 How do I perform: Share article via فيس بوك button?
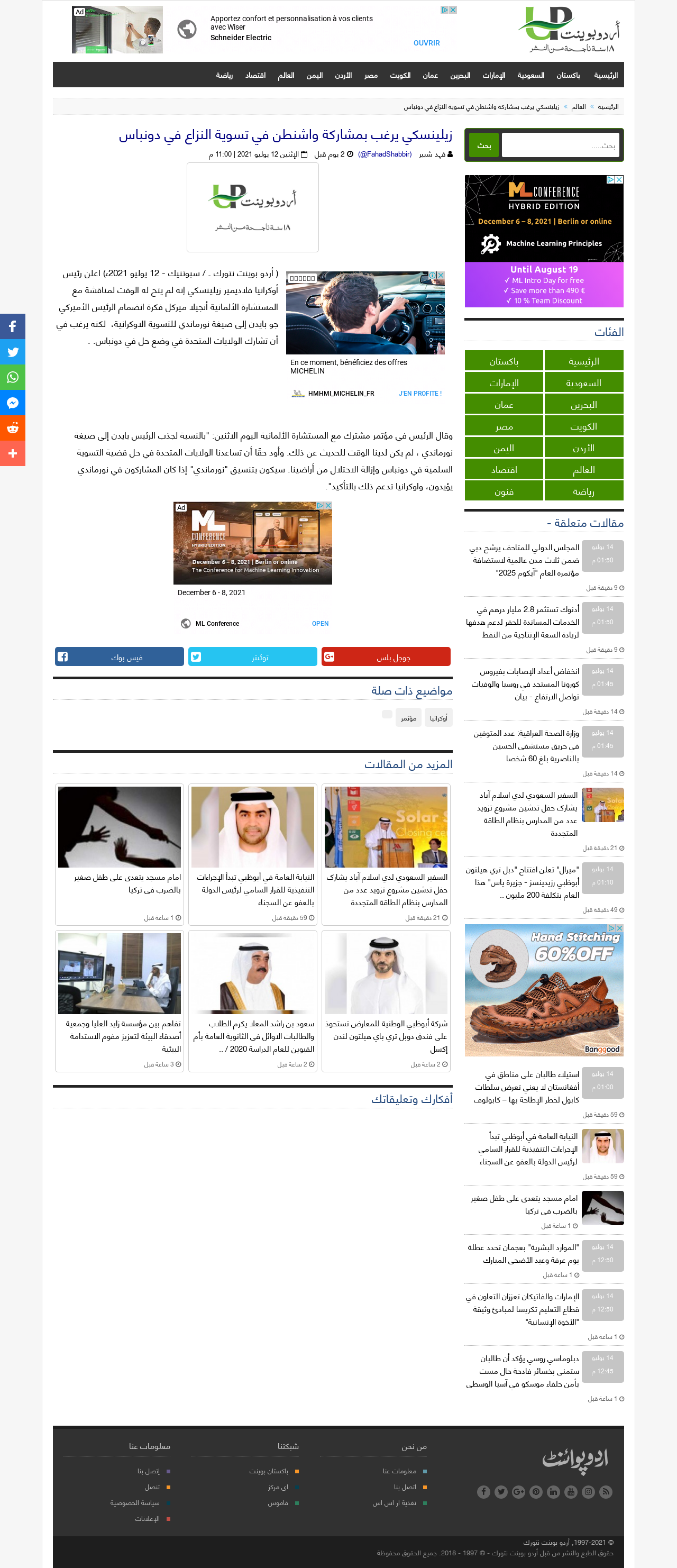tap(120, 657)
